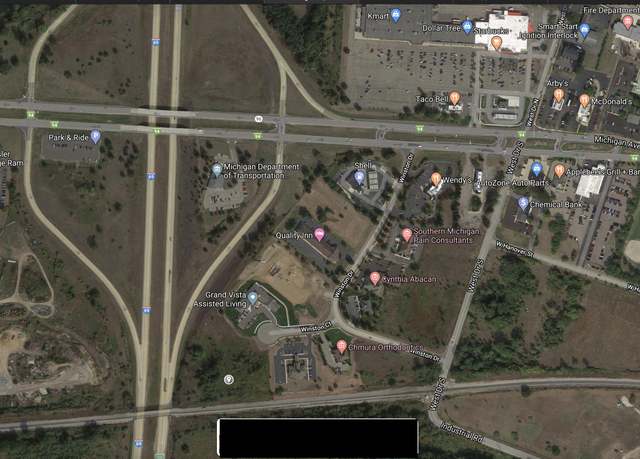Select Southern Michigan Pain Consultants marker
The width and height of the screenshot is (640, 459).
407,233
